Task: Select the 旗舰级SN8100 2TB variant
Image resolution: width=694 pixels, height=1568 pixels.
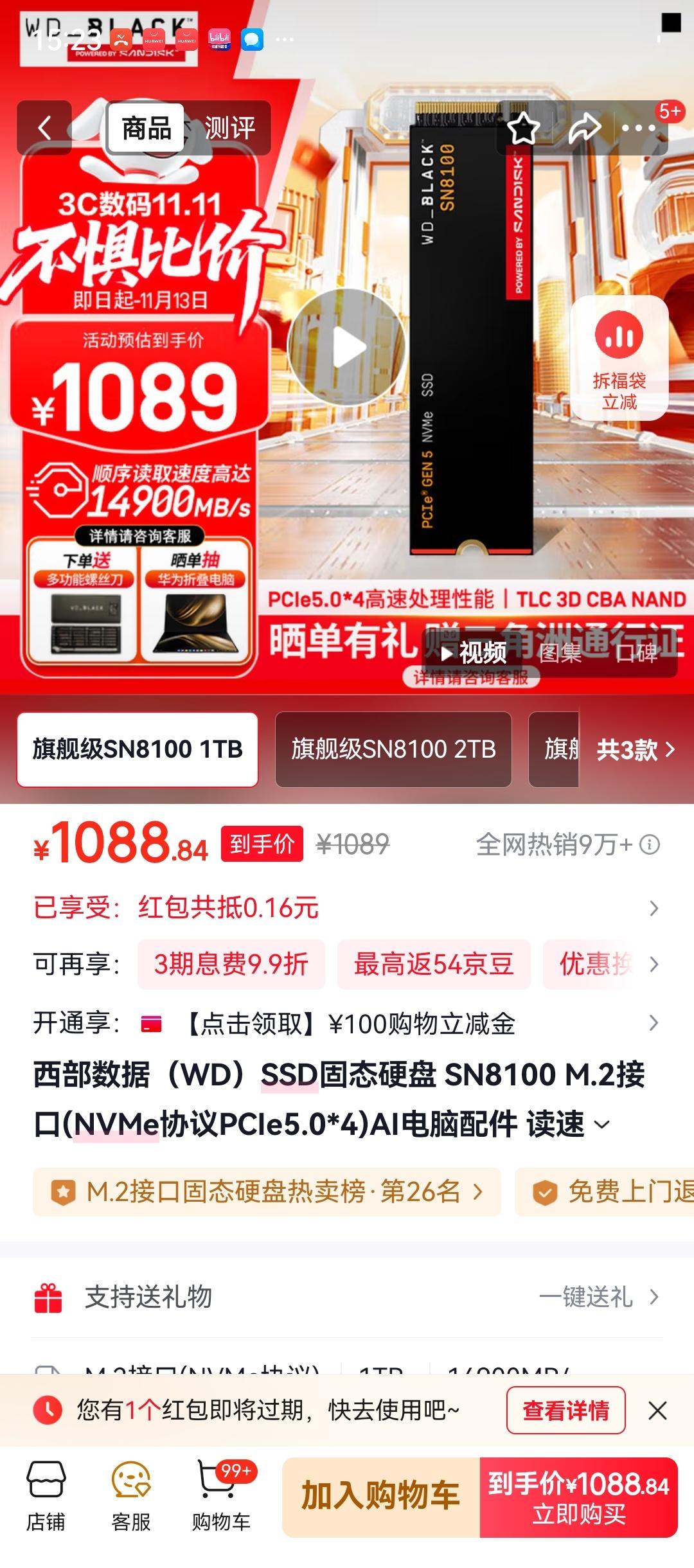Action: click(x=393, y=751)
